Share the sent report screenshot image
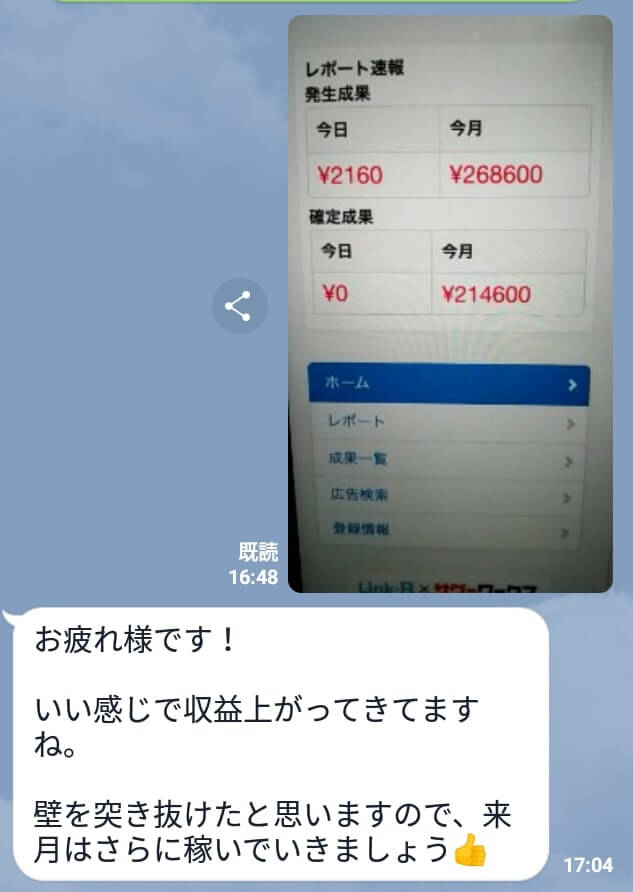 (x=239, y=306)
